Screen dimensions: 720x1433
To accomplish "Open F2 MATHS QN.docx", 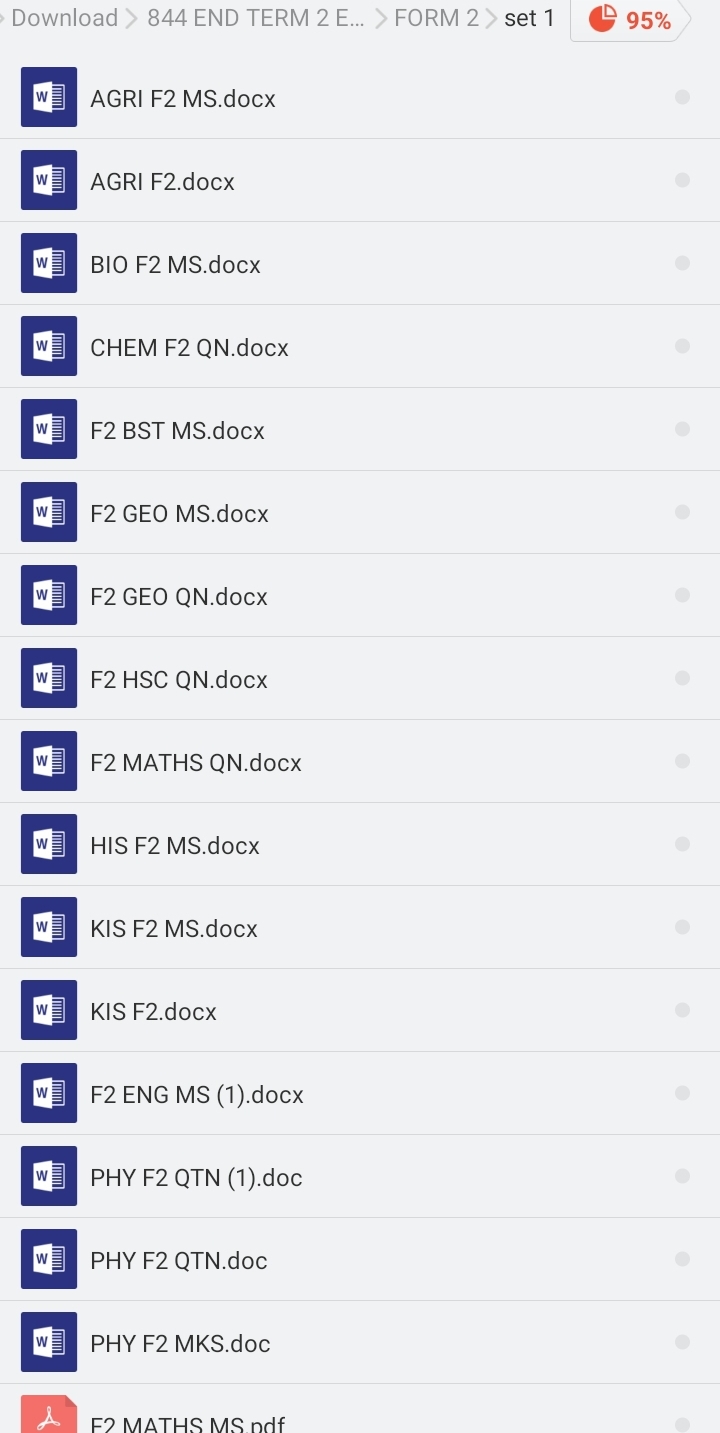I will click(x=196, y=762).
